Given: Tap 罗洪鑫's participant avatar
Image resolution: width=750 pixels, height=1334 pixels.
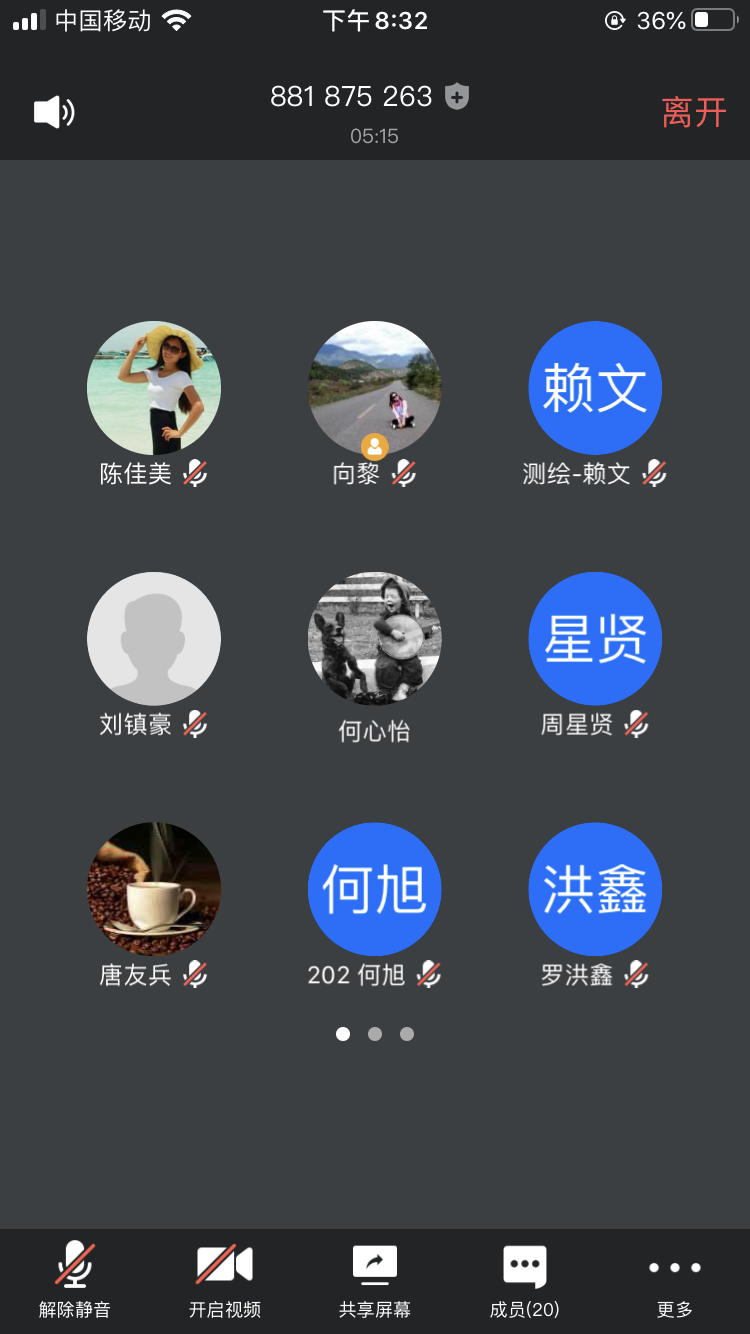Looking at the screenshot, I should pyautogui.click(x=595, y=889).
